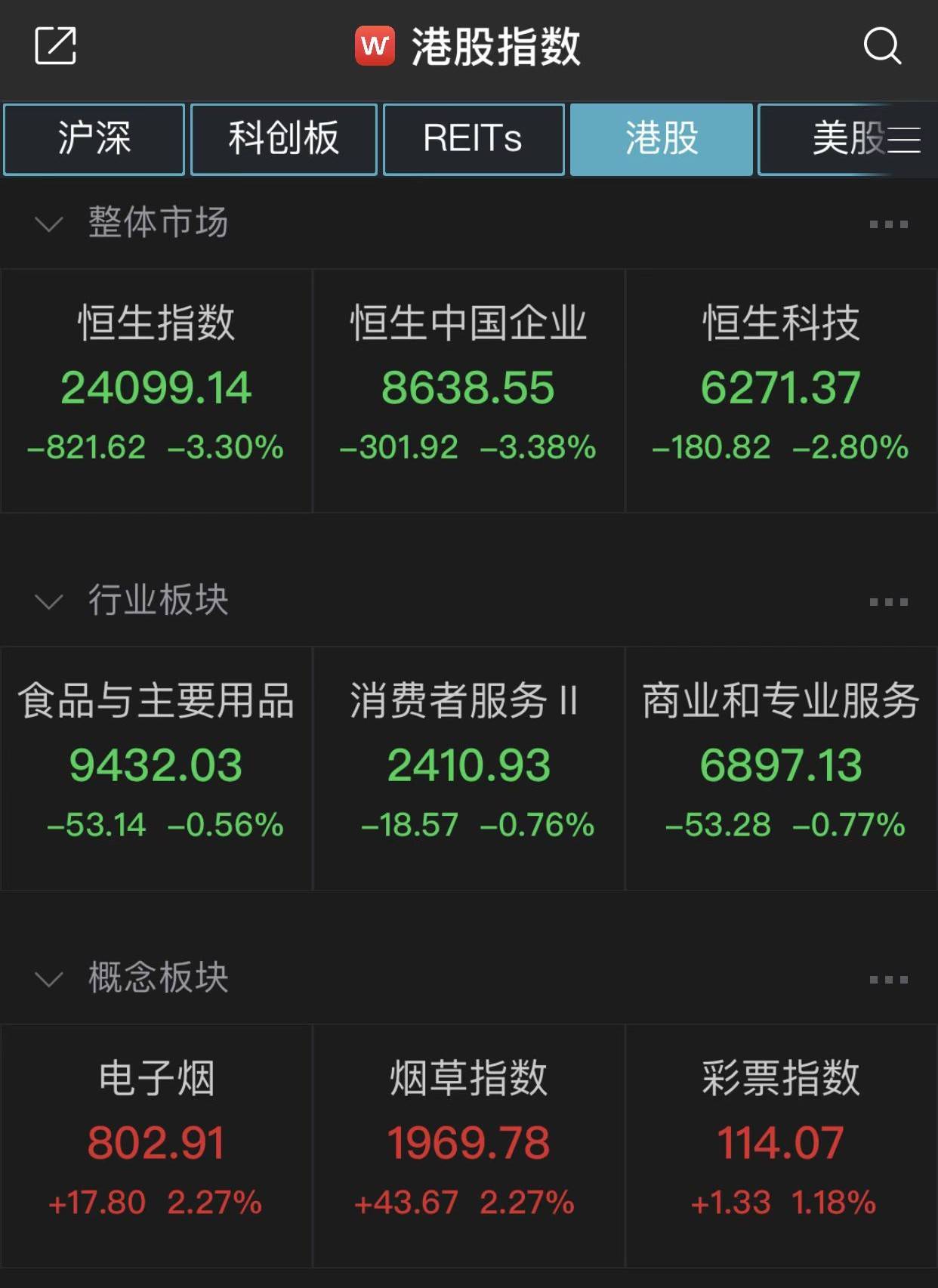Open more options for 概念板块 section
The width and height of the screenshot is (938, 1288).
pyautogui.click(x=888, y=978)
